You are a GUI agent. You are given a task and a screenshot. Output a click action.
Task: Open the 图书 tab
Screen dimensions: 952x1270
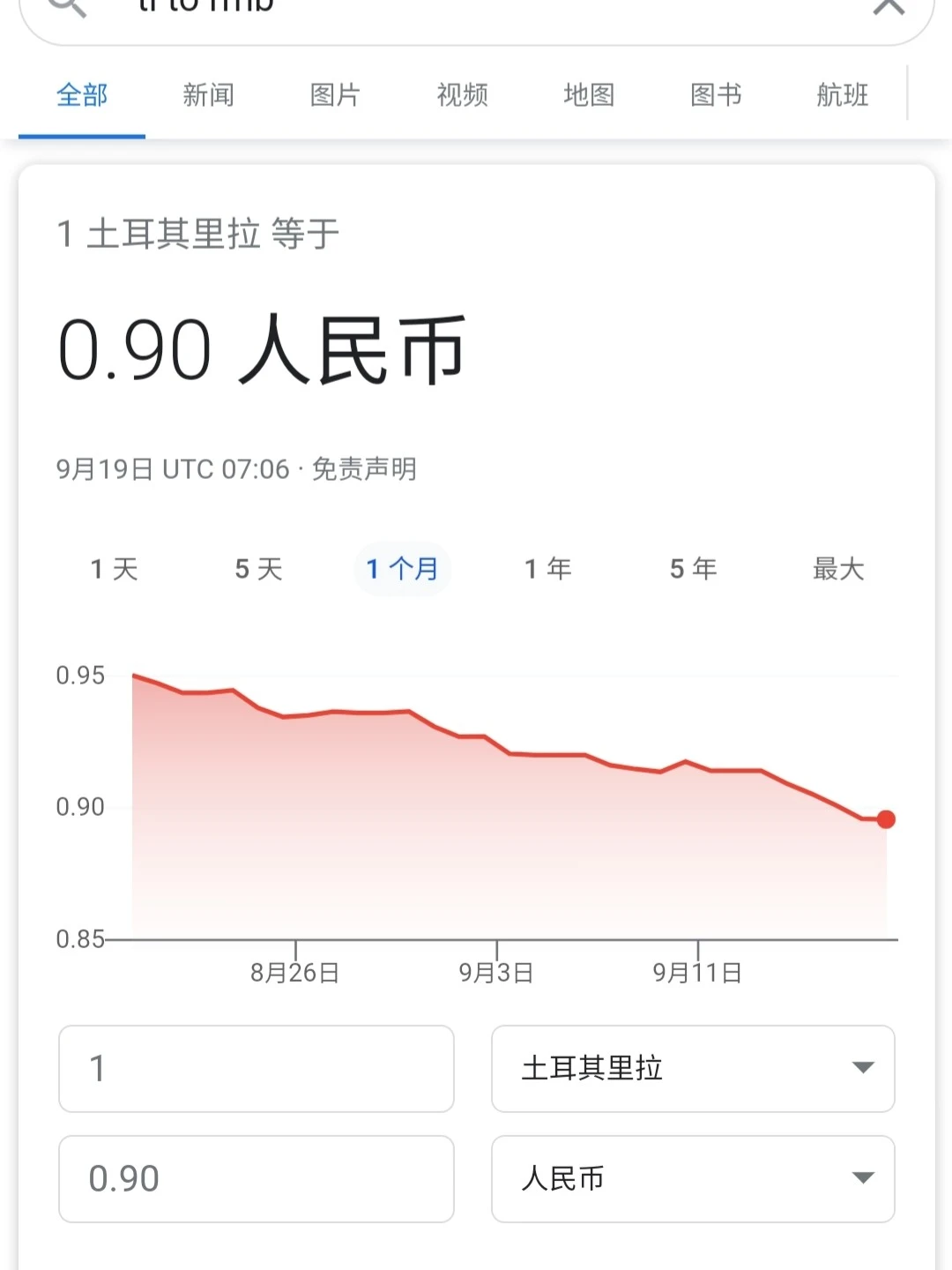tap(714, 95)
